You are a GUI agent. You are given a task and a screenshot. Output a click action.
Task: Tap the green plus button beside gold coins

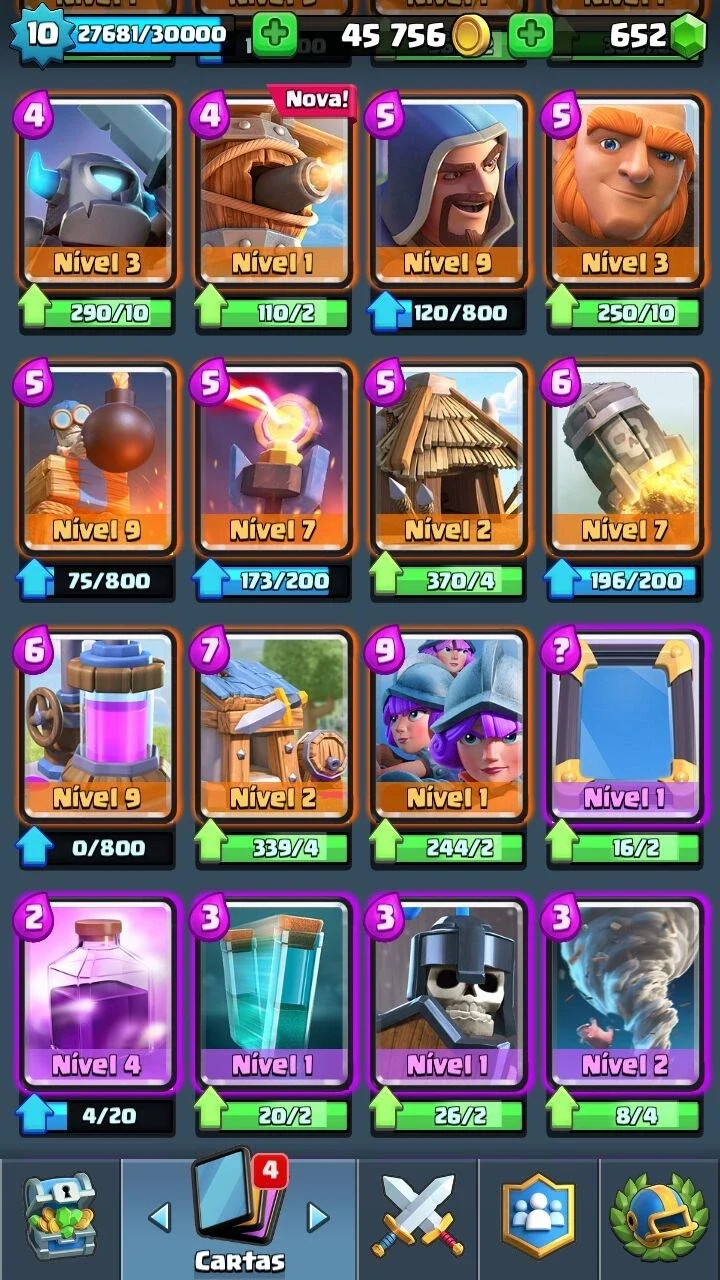pos(275,37)
